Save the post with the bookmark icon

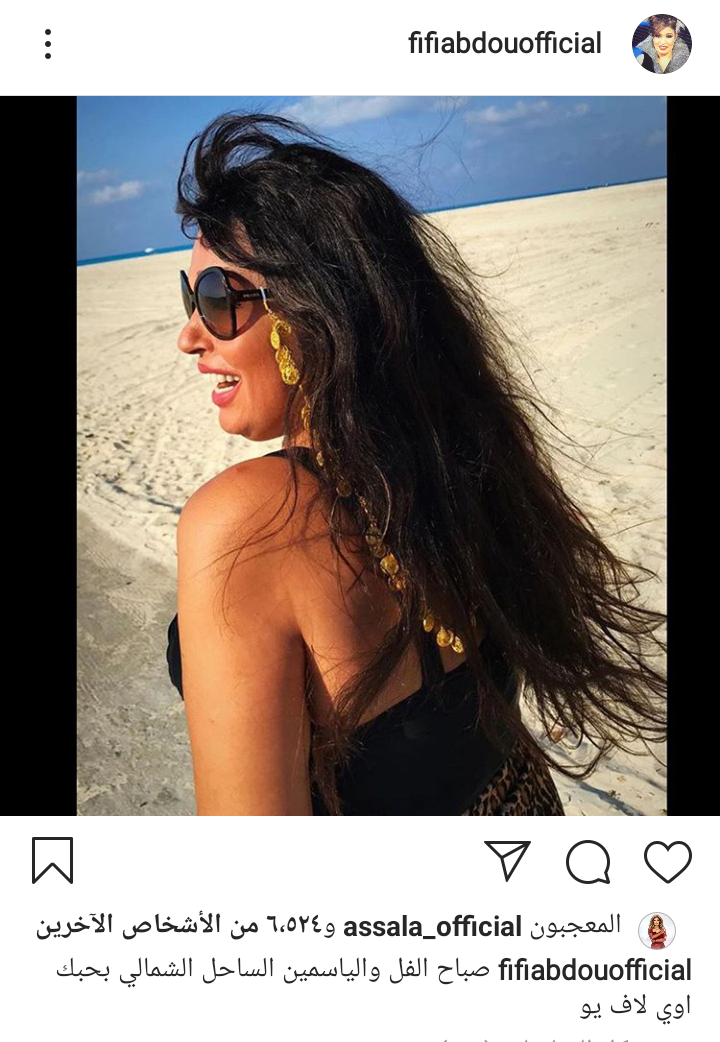[x=52, y=860]
